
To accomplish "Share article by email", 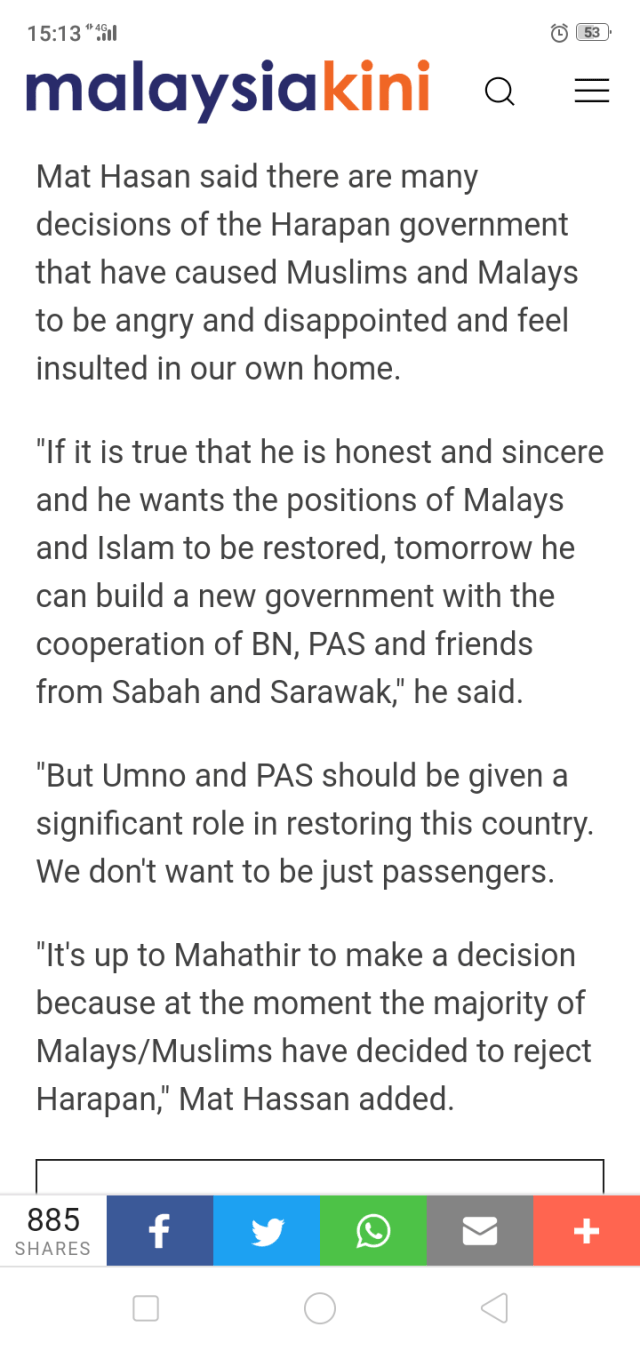I will pos(480,1231).
